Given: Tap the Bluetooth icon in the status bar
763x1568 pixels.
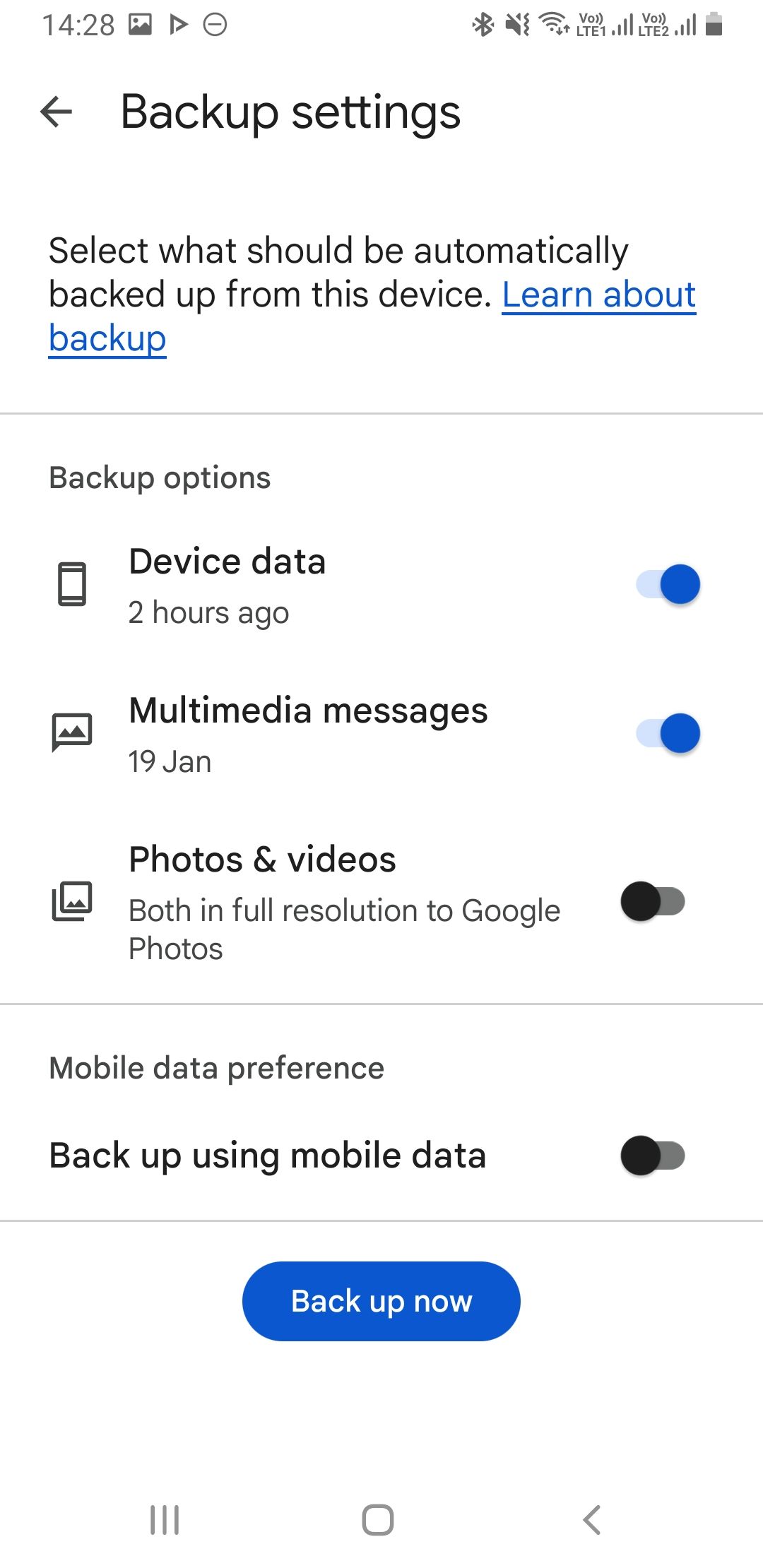Looking at the screenshot, I should click(483, 23).
